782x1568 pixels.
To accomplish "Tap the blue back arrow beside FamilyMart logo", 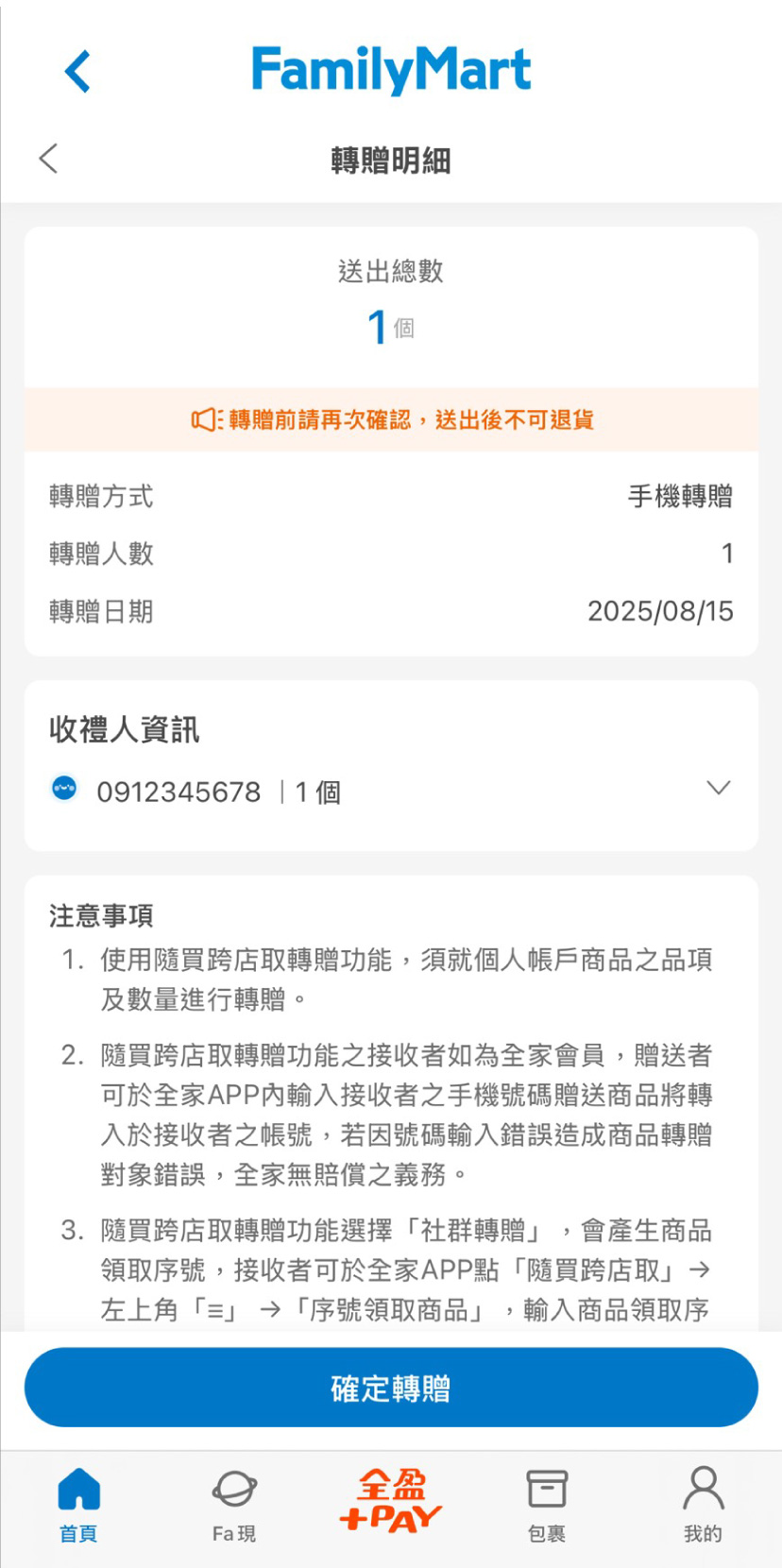I will pos(77,72).
